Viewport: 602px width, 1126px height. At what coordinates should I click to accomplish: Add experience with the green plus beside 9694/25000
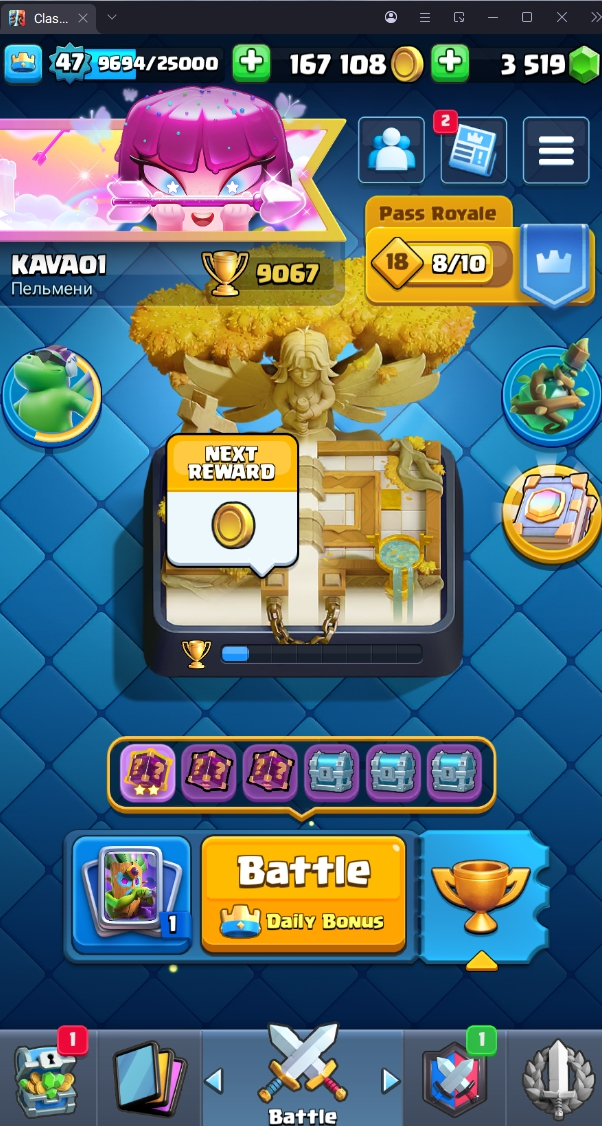tap(251, 64)
